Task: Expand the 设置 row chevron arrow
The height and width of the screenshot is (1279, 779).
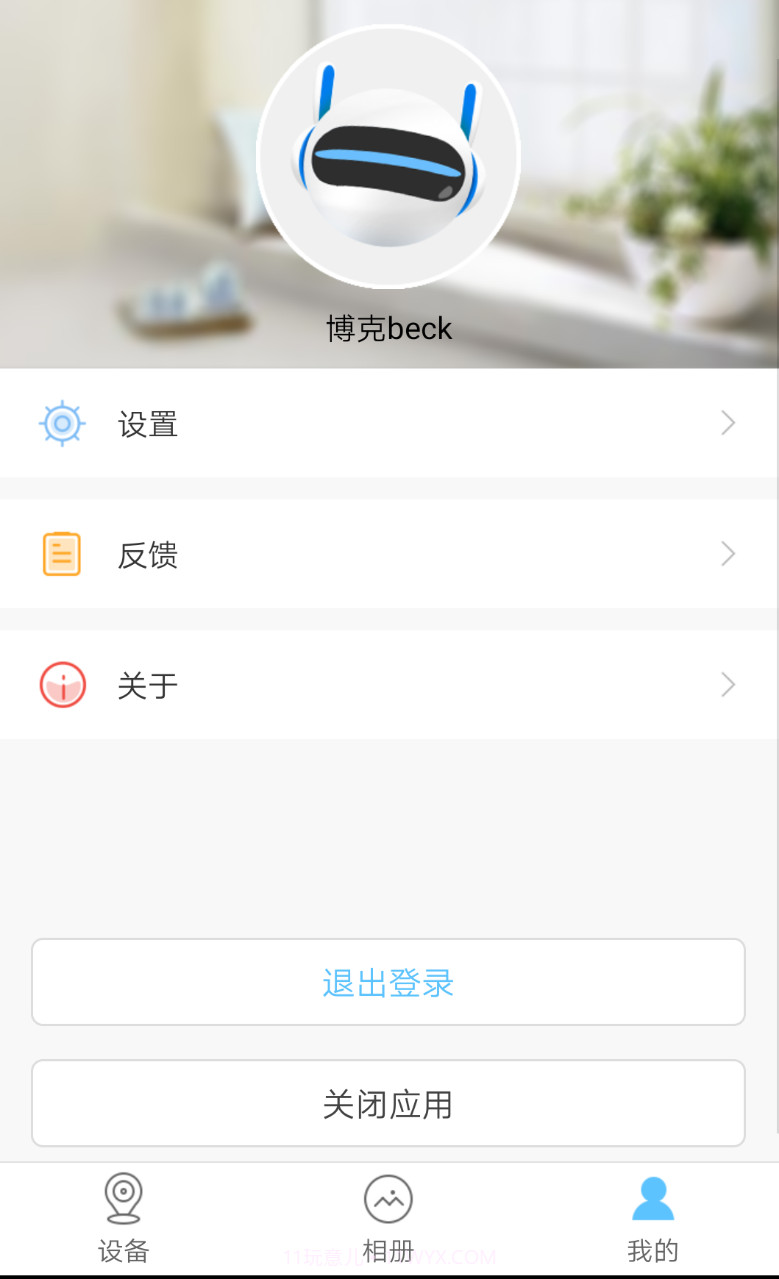Action: click(x=728, y=423)
